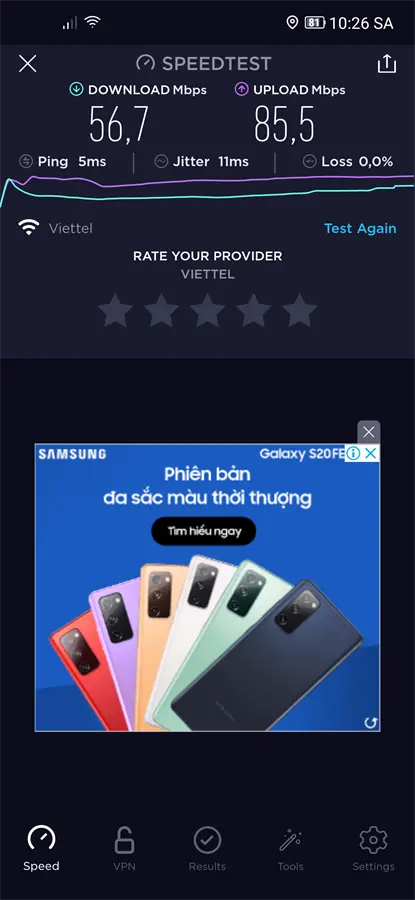
Task: Open the Settings tab
Action: coord(373,849)
